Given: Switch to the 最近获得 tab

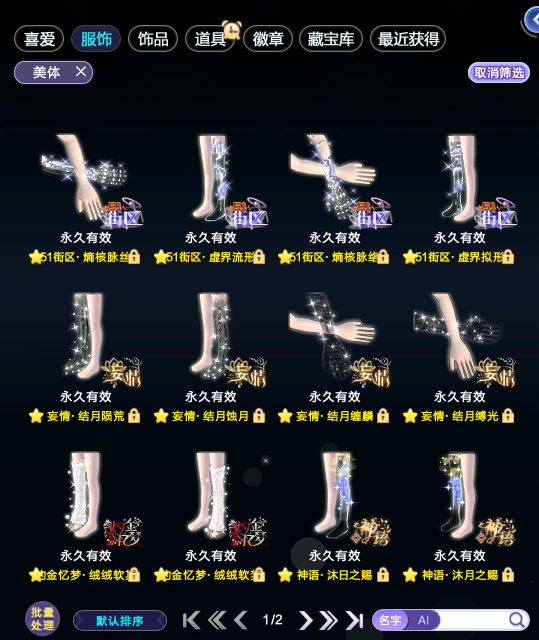Looking at the screenshot, I should click(408, 39).
